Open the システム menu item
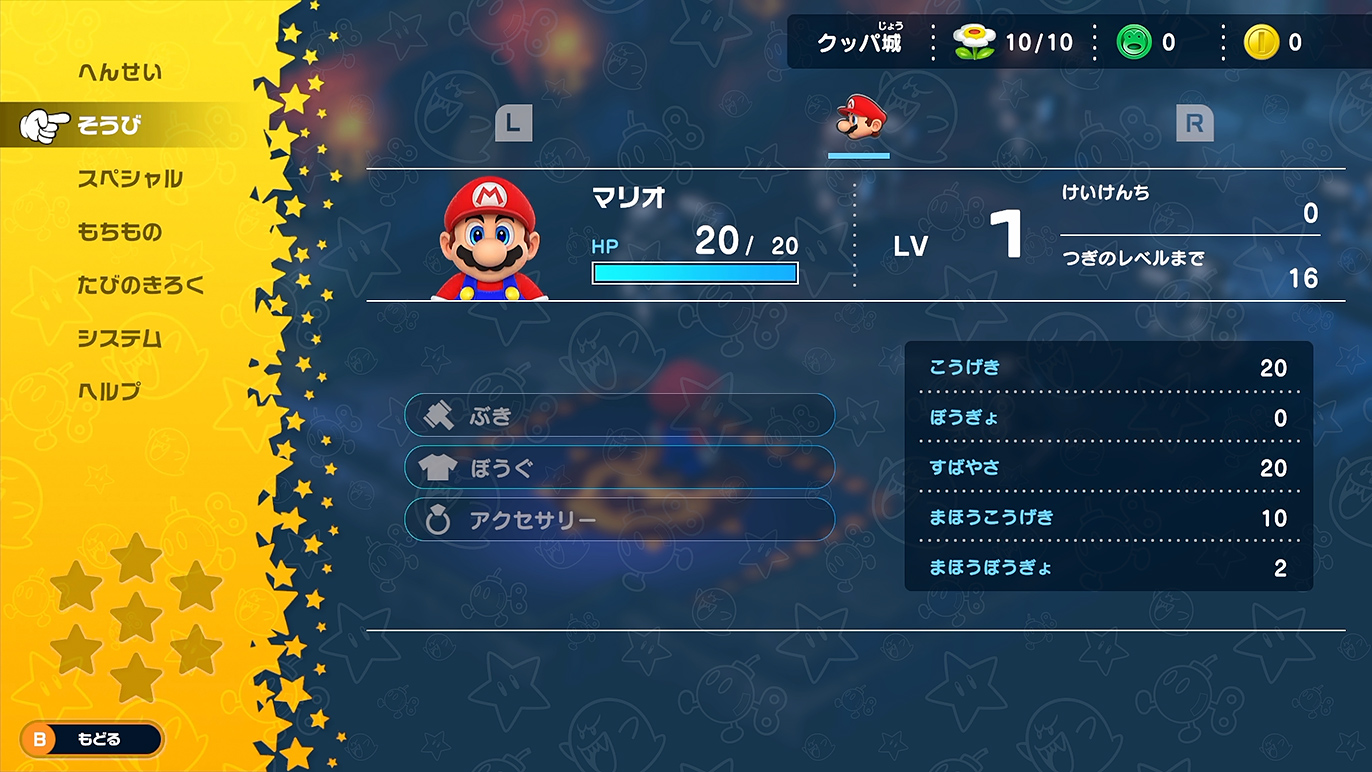The image size is (1372, 772). 119,339
